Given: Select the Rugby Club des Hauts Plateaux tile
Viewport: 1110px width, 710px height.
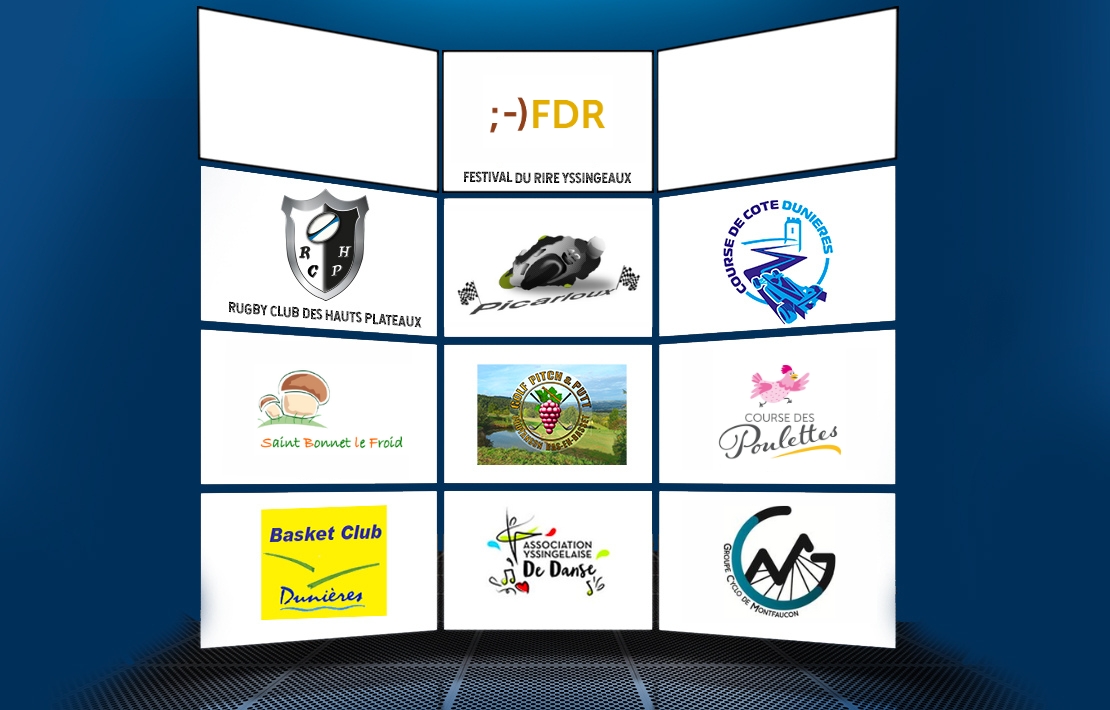Looking at the screenshot, I should coord(320,255).
